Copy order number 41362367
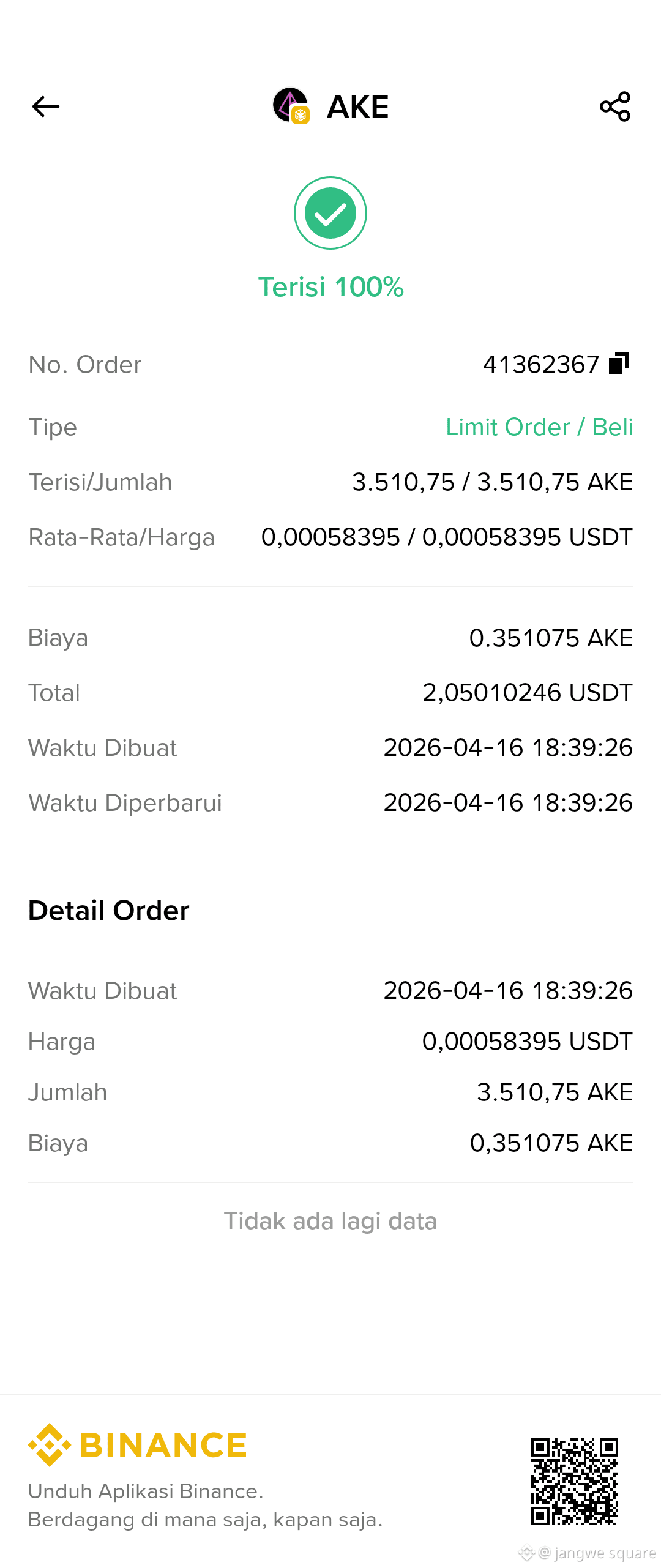The height and width of the screenshot is (1568, 661). 619,363
